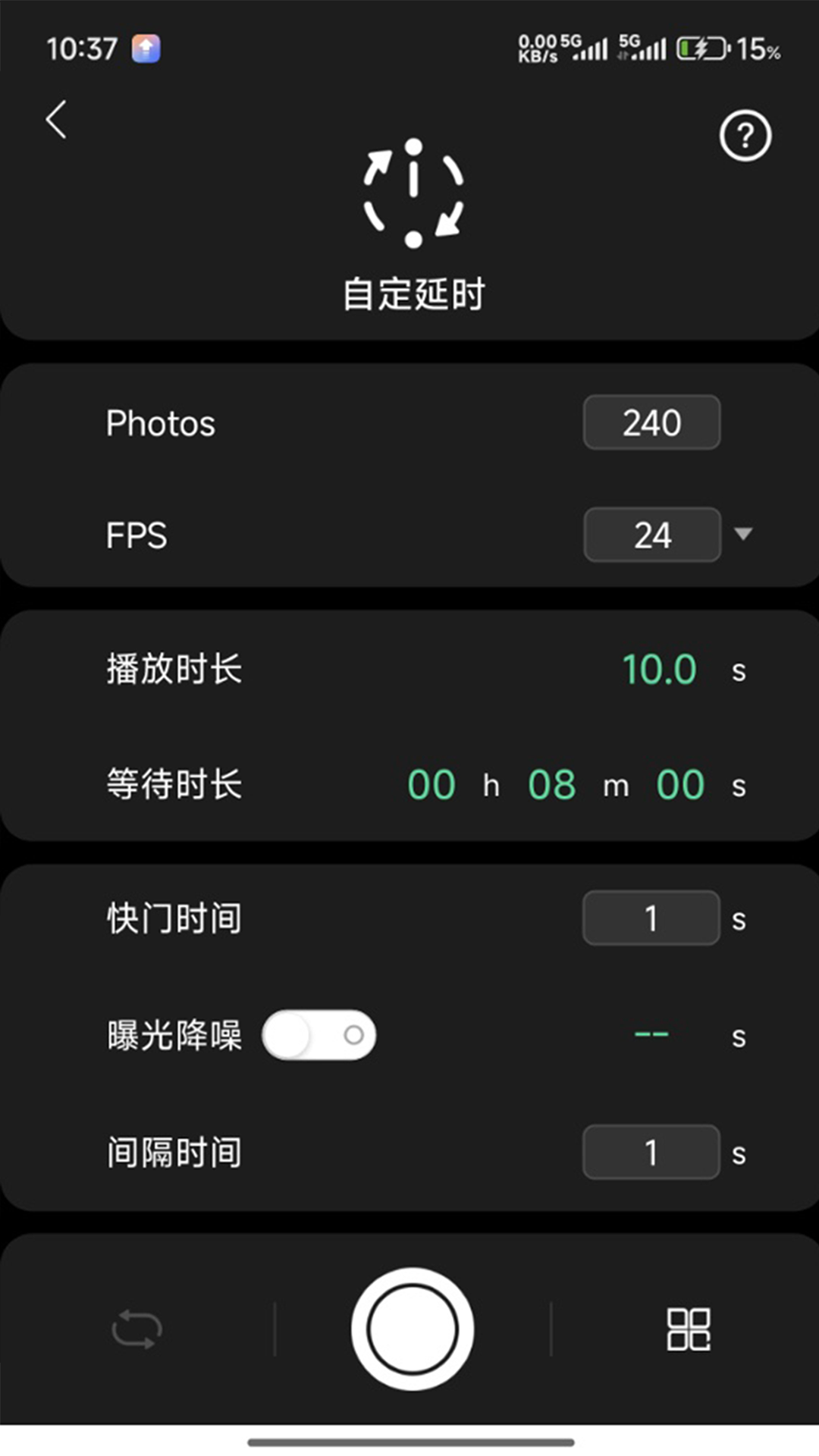Tap the FPS dropdown arrow

point(743,535)
